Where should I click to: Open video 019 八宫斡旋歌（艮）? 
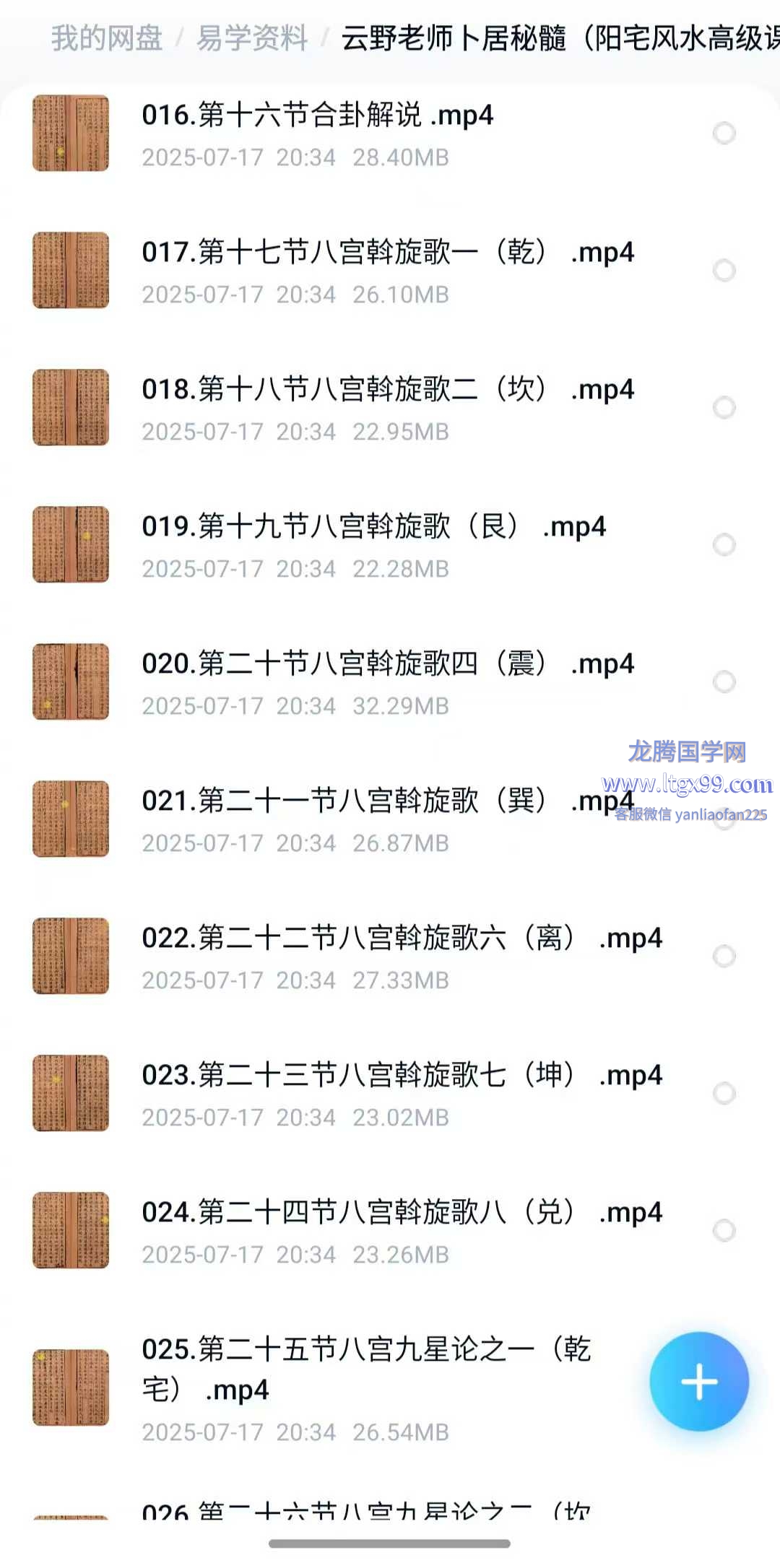(x=373, y=527)
